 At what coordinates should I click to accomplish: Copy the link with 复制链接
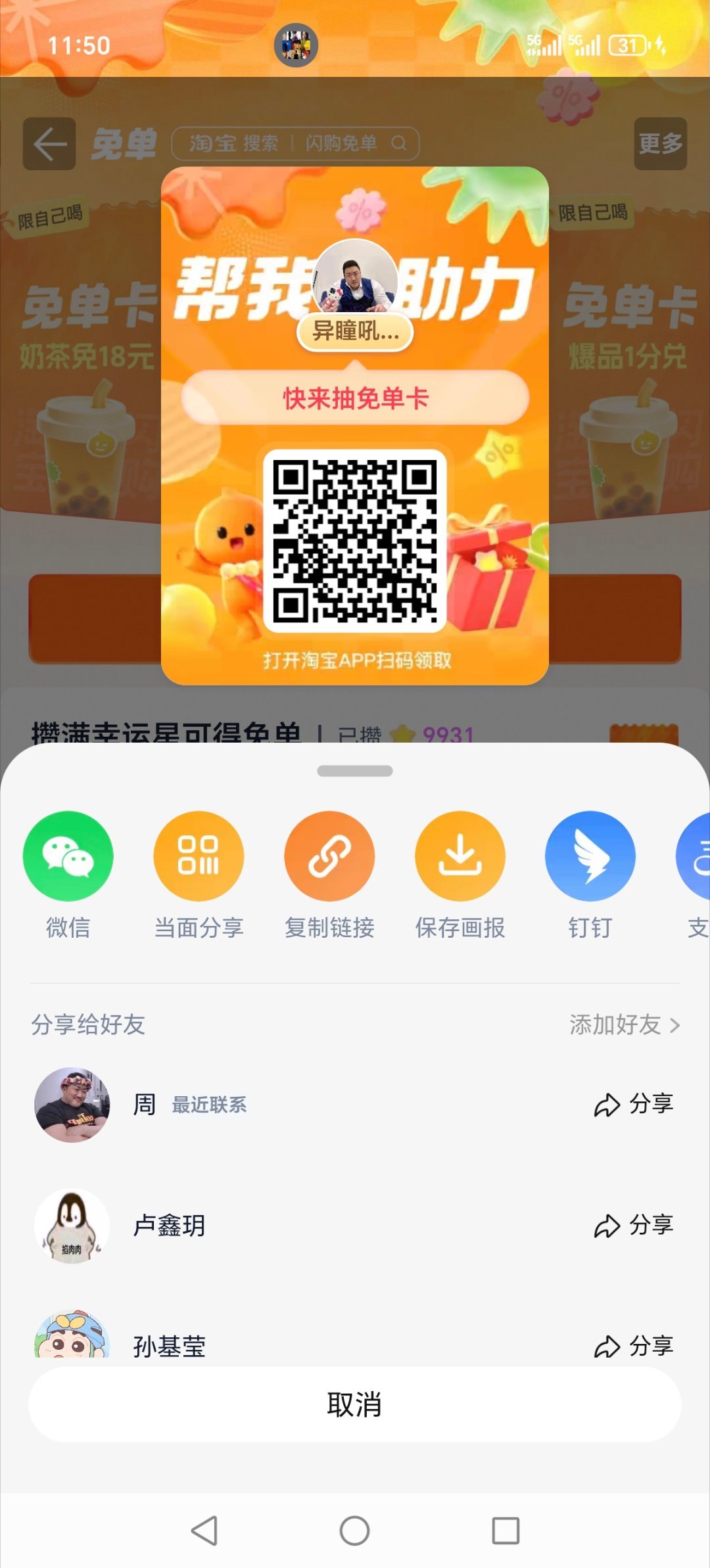coord(329,856)
